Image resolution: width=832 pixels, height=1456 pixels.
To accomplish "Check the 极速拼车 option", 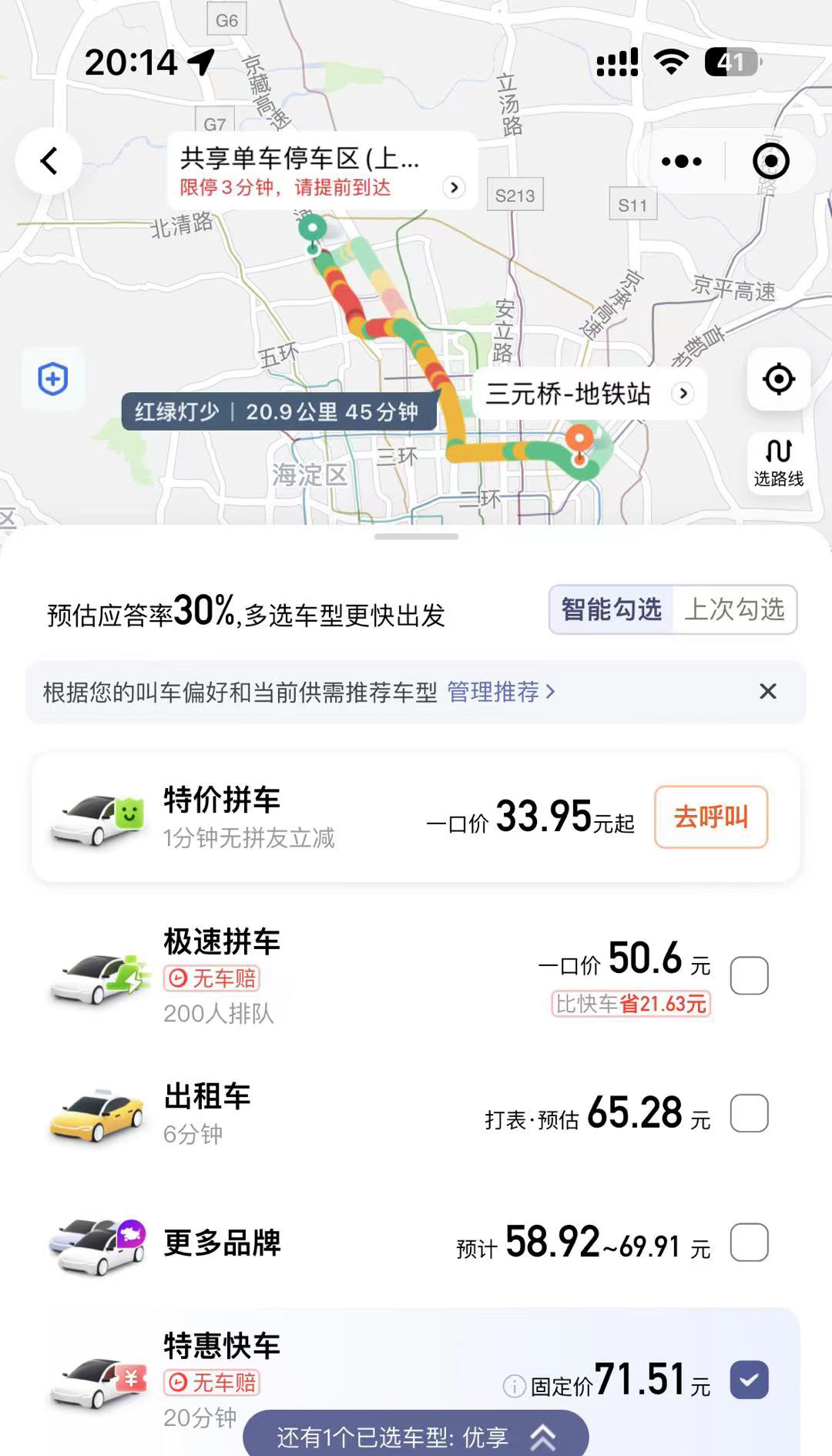I will pos(749,975).
